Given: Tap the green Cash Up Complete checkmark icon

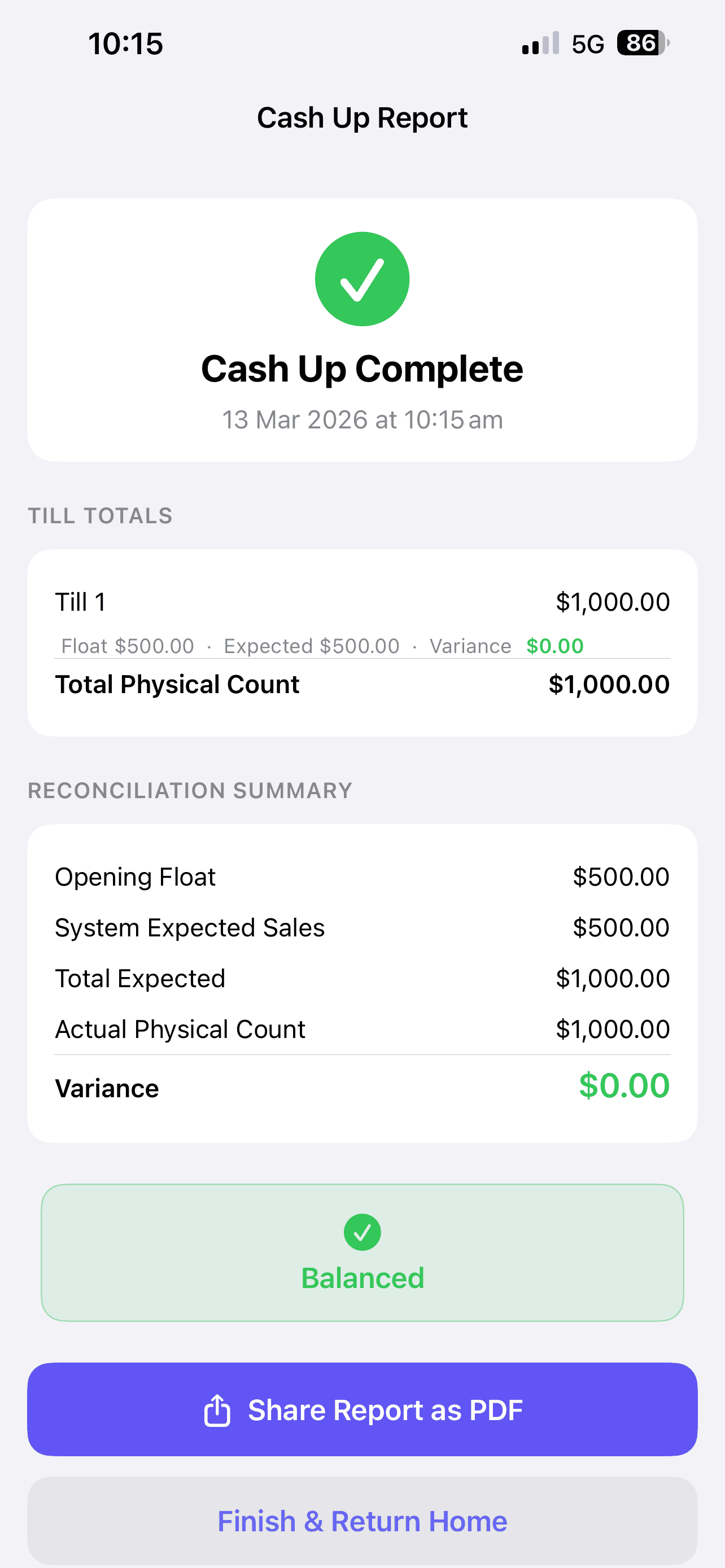Looking at the screenshot, I should click(x=362, y=278).
